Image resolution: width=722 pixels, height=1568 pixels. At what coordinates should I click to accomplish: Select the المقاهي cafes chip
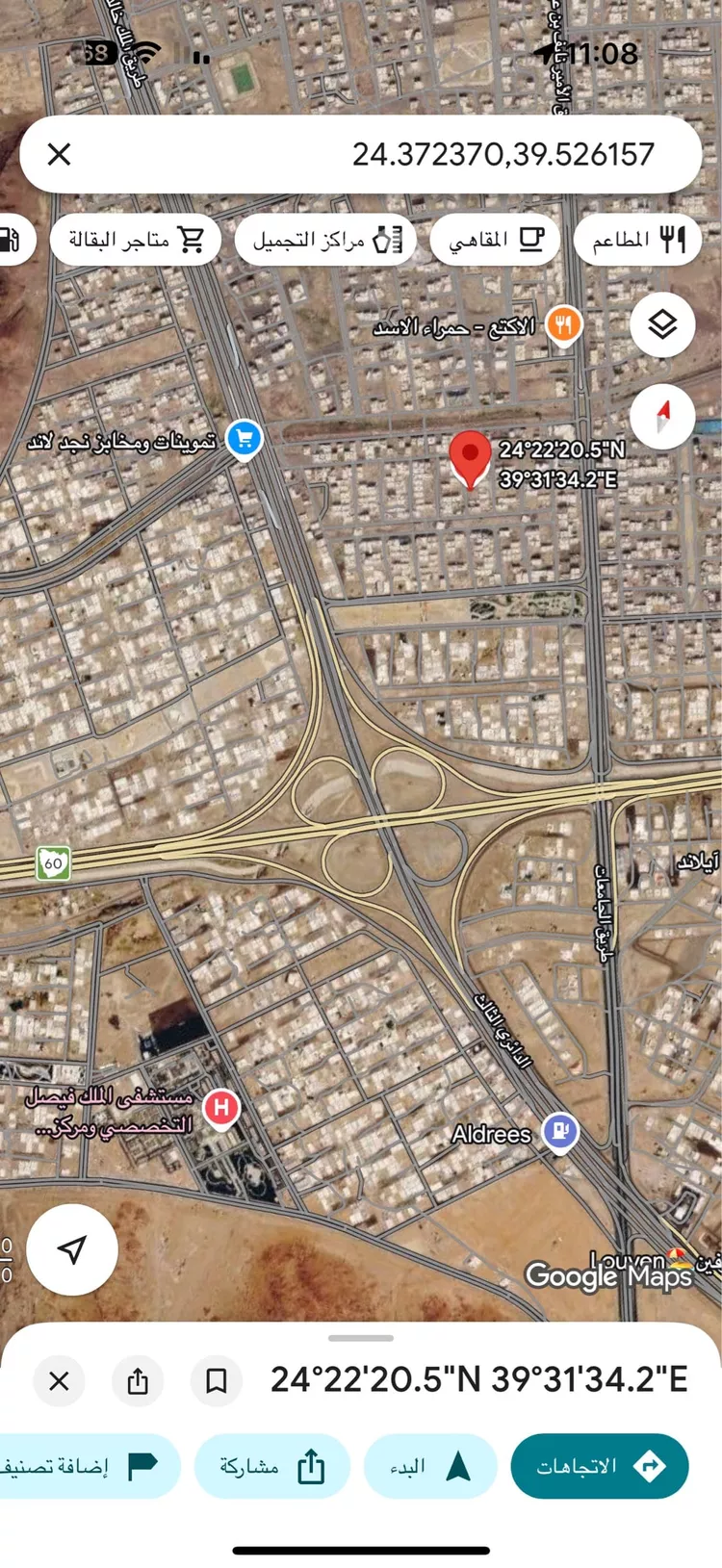495,240
